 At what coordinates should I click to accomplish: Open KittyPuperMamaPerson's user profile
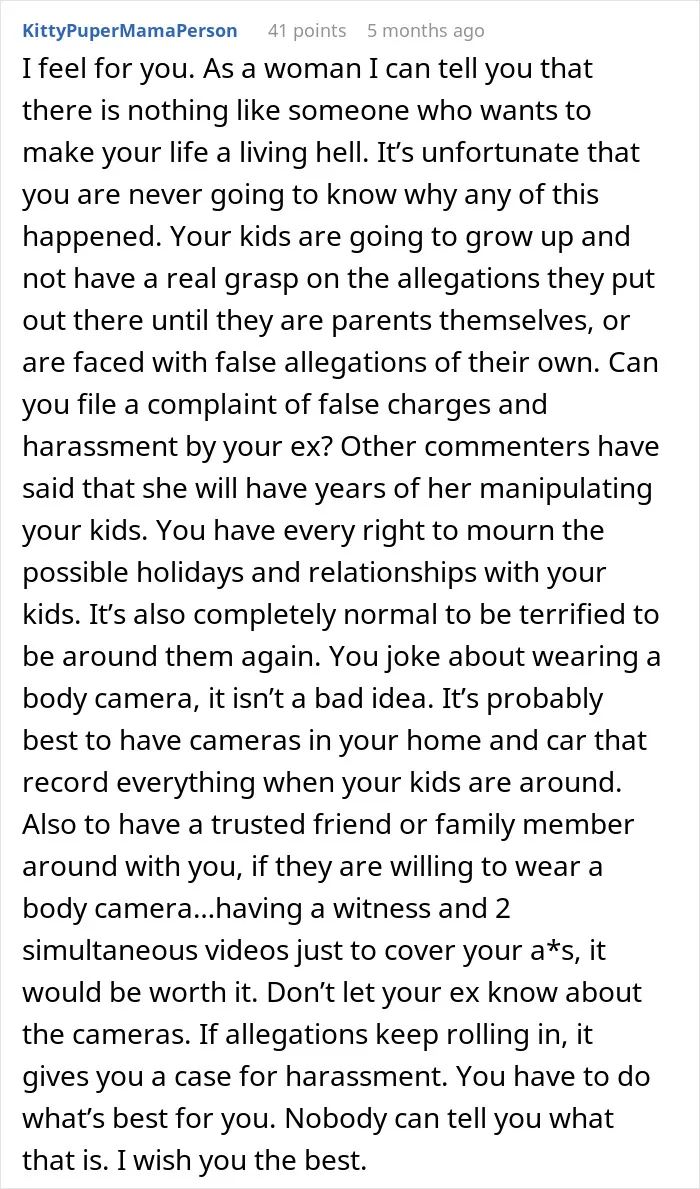pos(130,31)
